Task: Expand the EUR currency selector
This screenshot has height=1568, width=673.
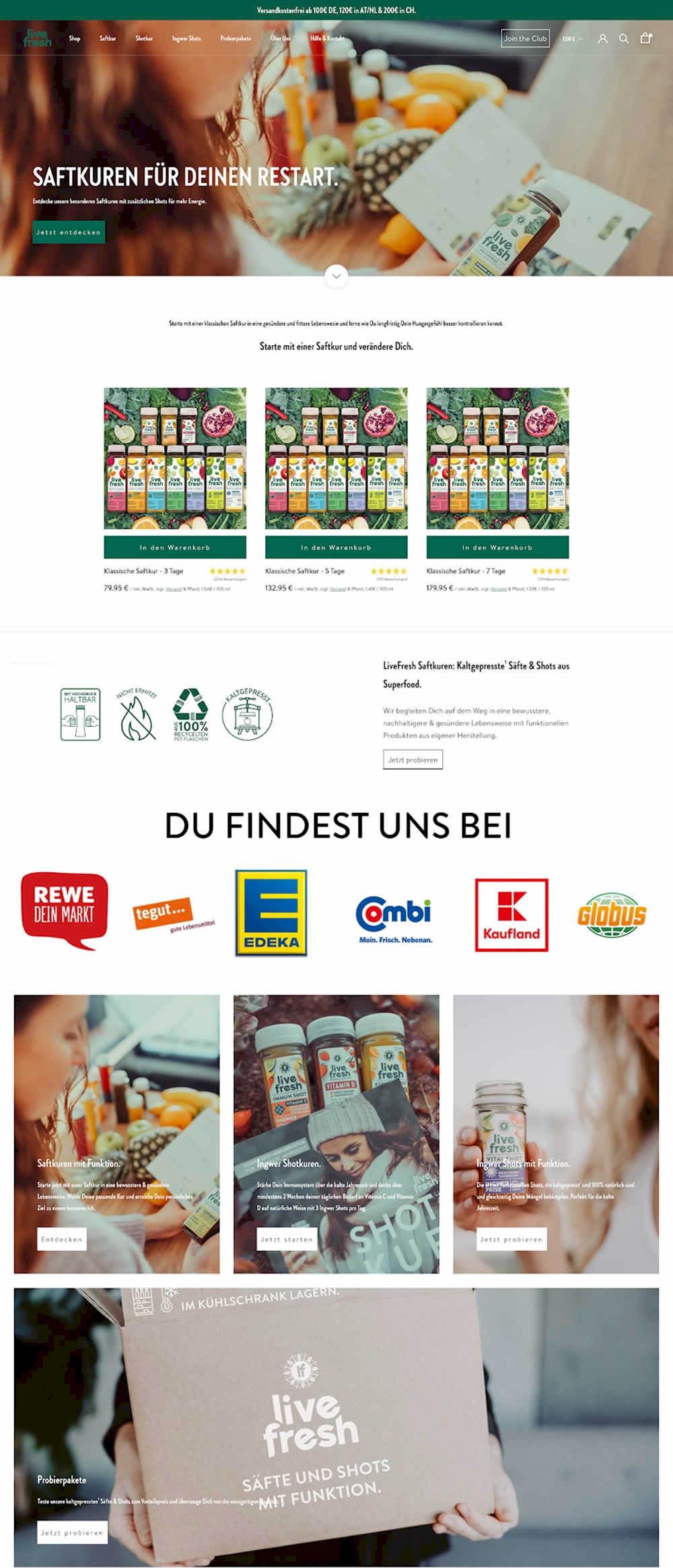Action: point(572,39)
